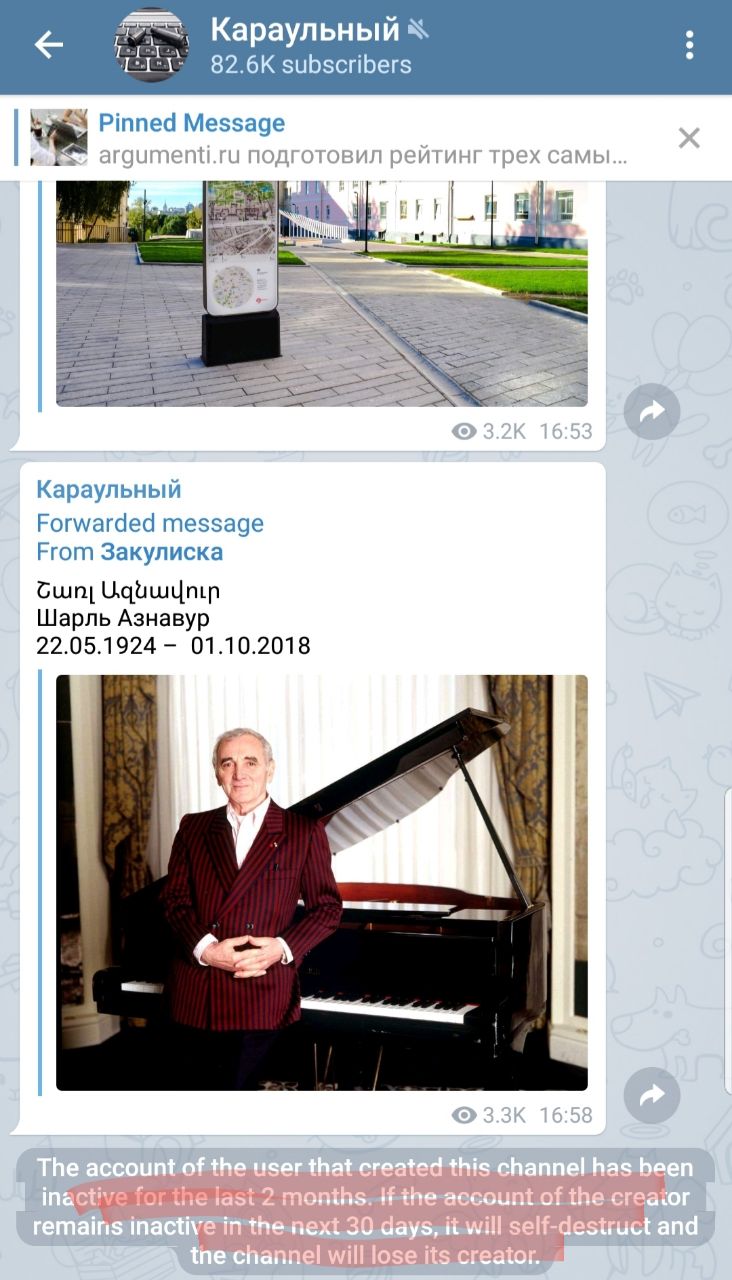Open the three-dot overflow menu
The image size is (732, 1280).
coord(689,45)
